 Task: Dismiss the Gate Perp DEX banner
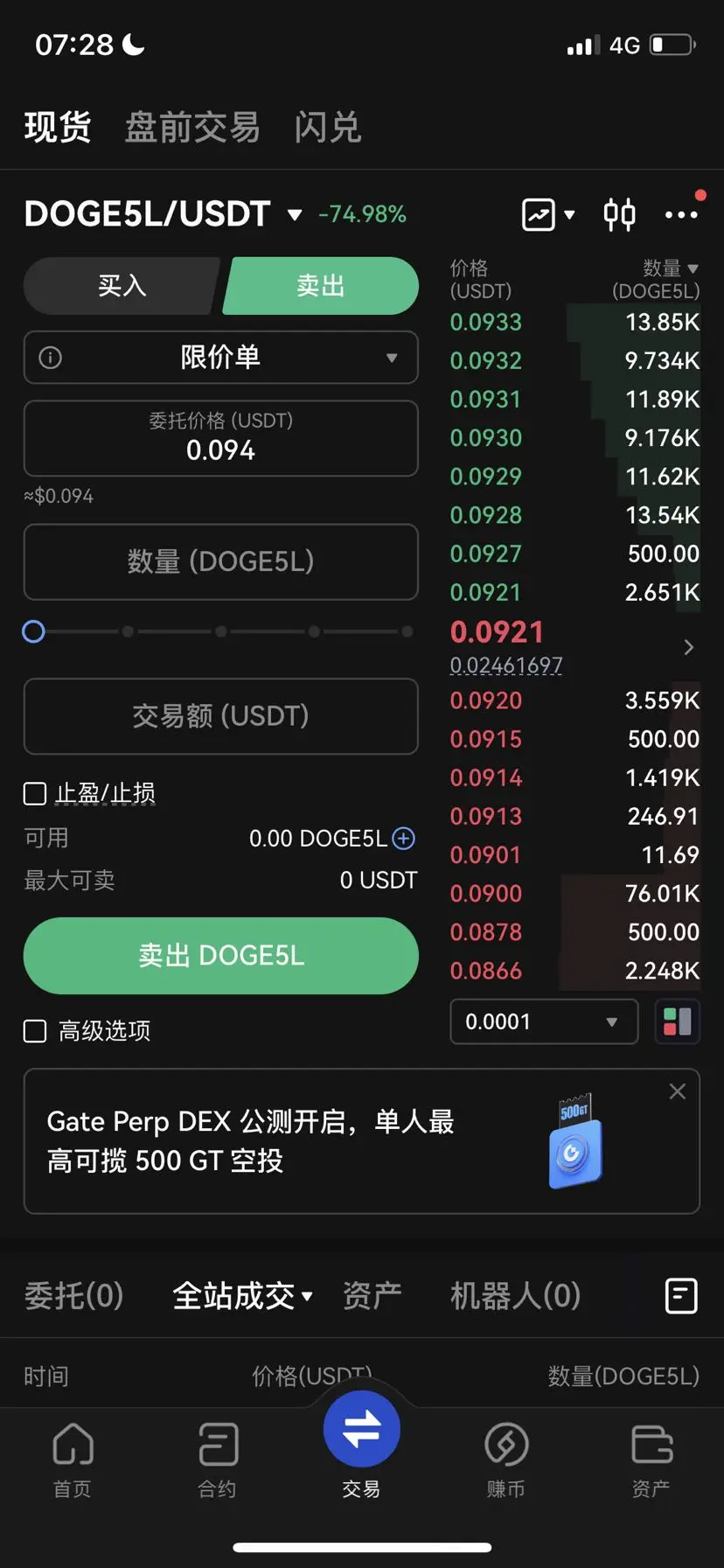tap(677, 1091)
